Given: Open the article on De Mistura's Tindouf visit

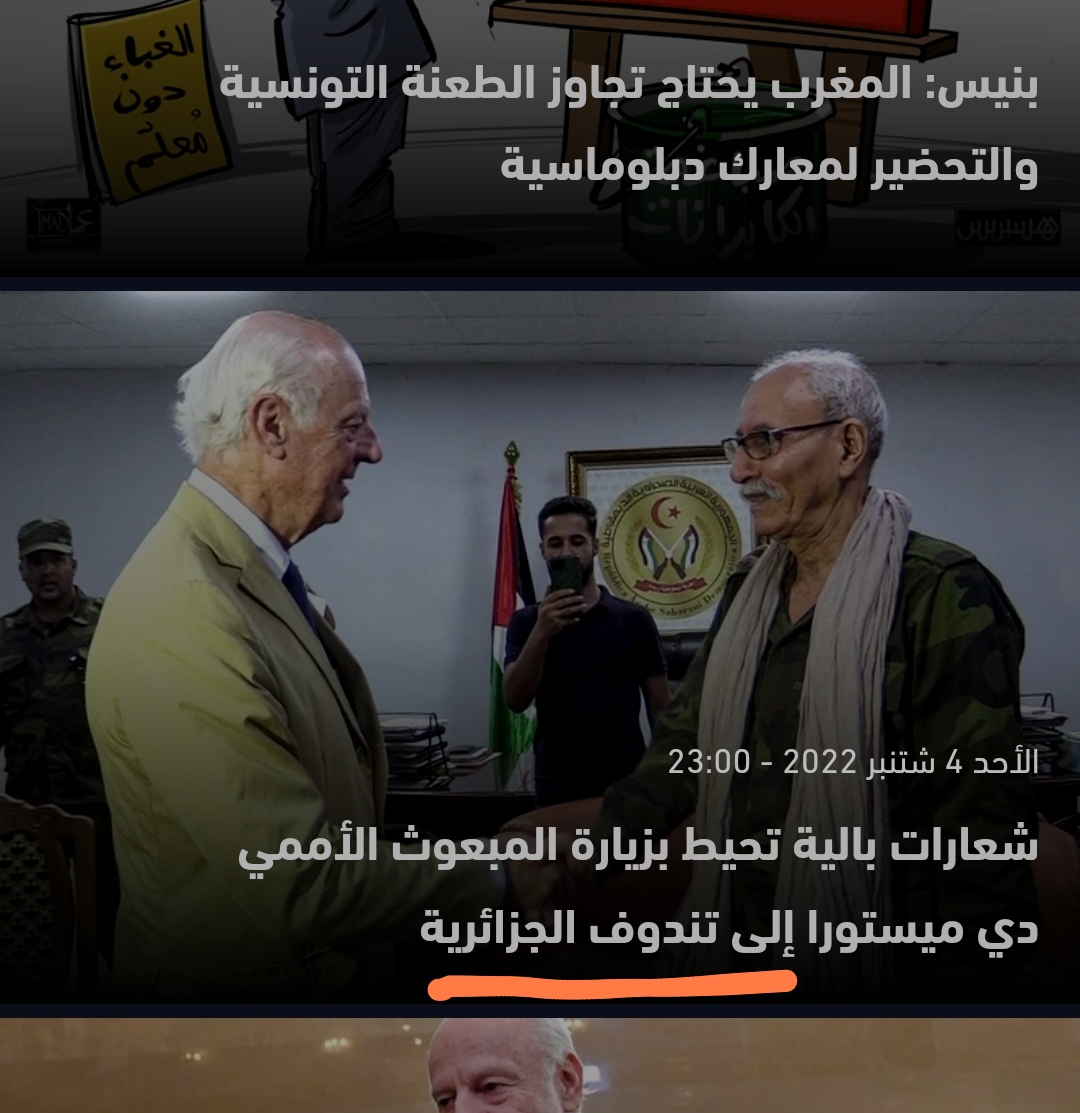Looking at the screenshot, I should (636, 888).
